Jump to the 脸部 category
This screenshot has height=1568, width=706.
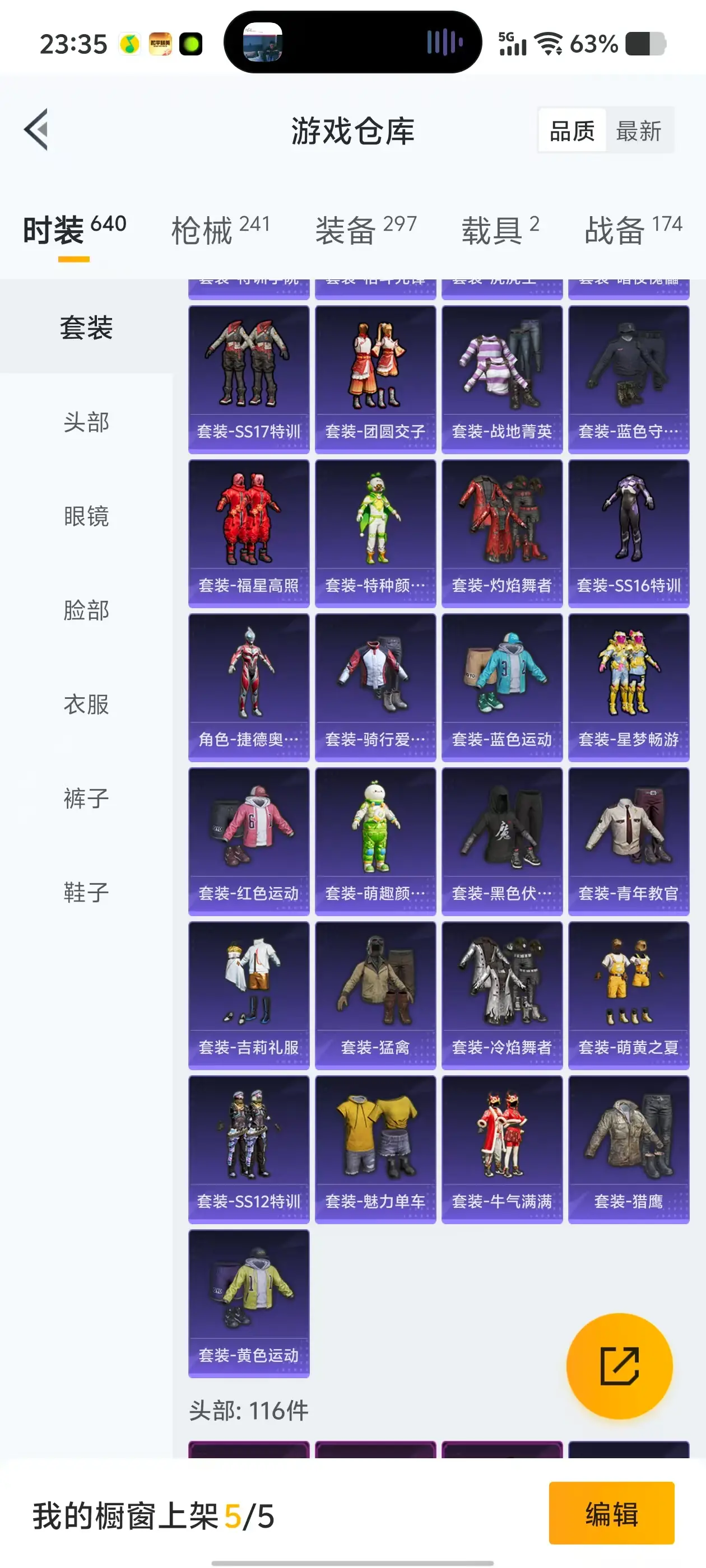click(86, 610)
